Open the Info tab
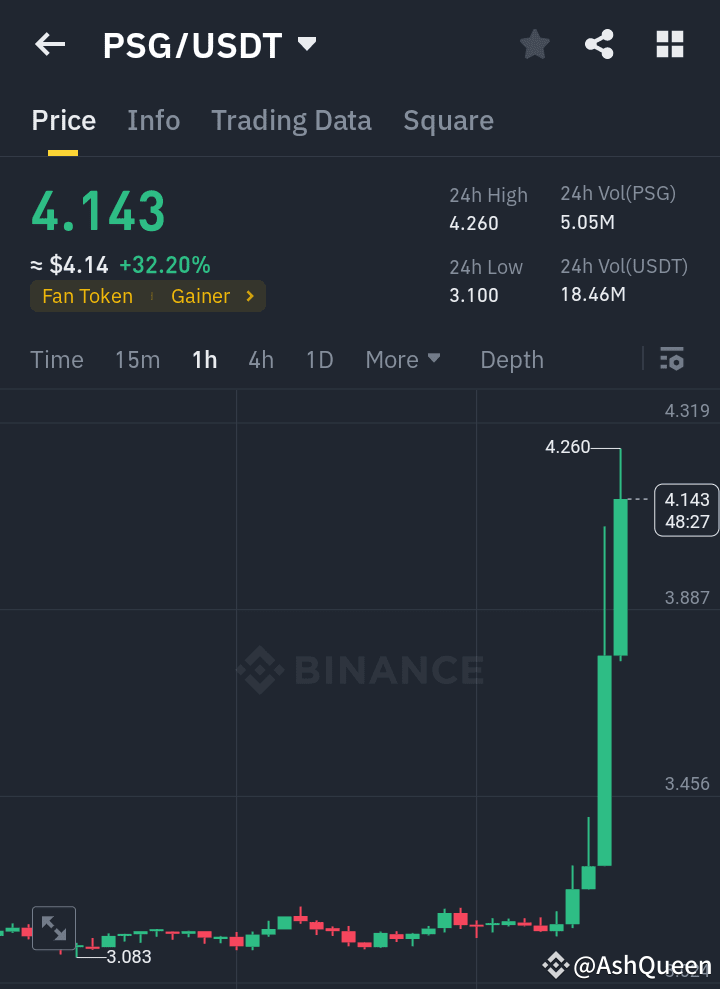Viewport: 720px width, 989px height. (153, 120)
